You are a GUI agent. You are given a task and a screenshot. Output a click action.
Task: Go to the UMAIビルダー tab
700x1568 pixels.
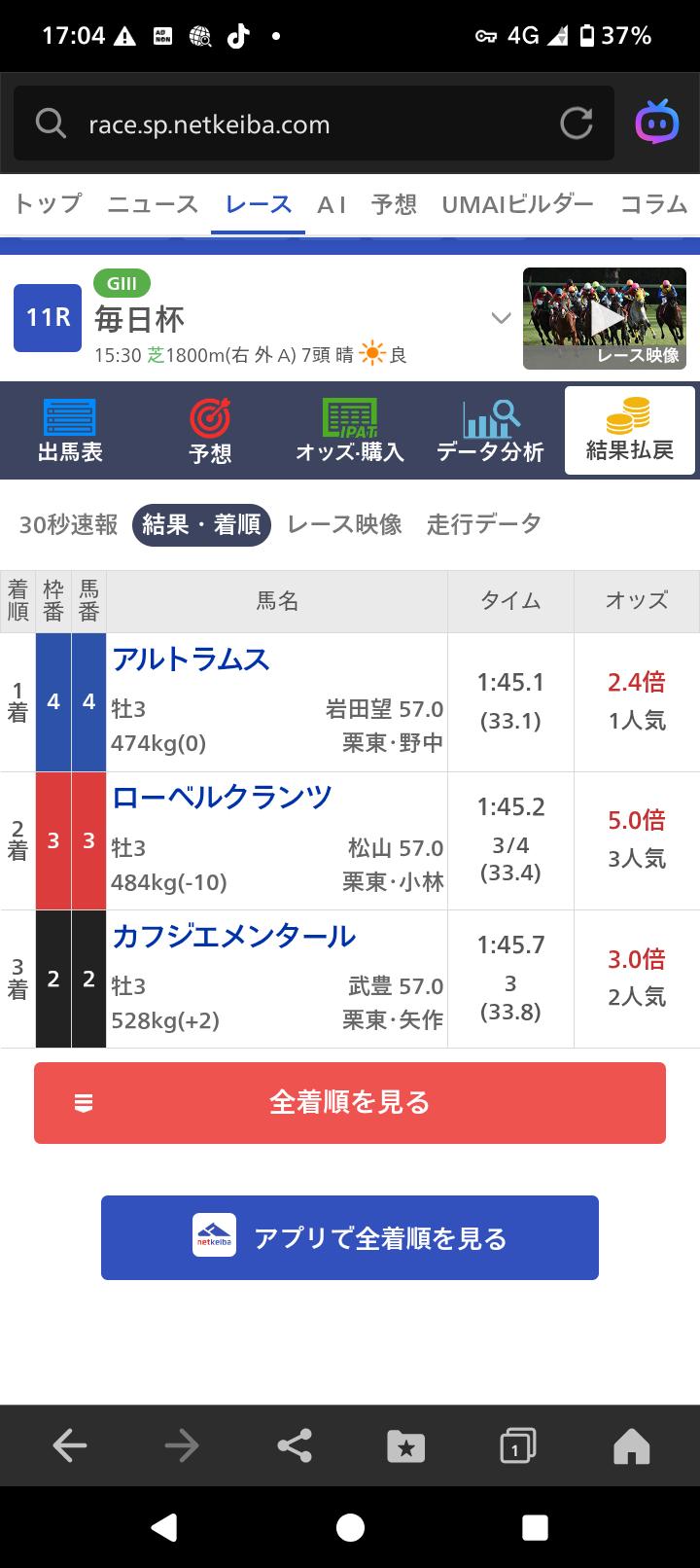[517, 204]
